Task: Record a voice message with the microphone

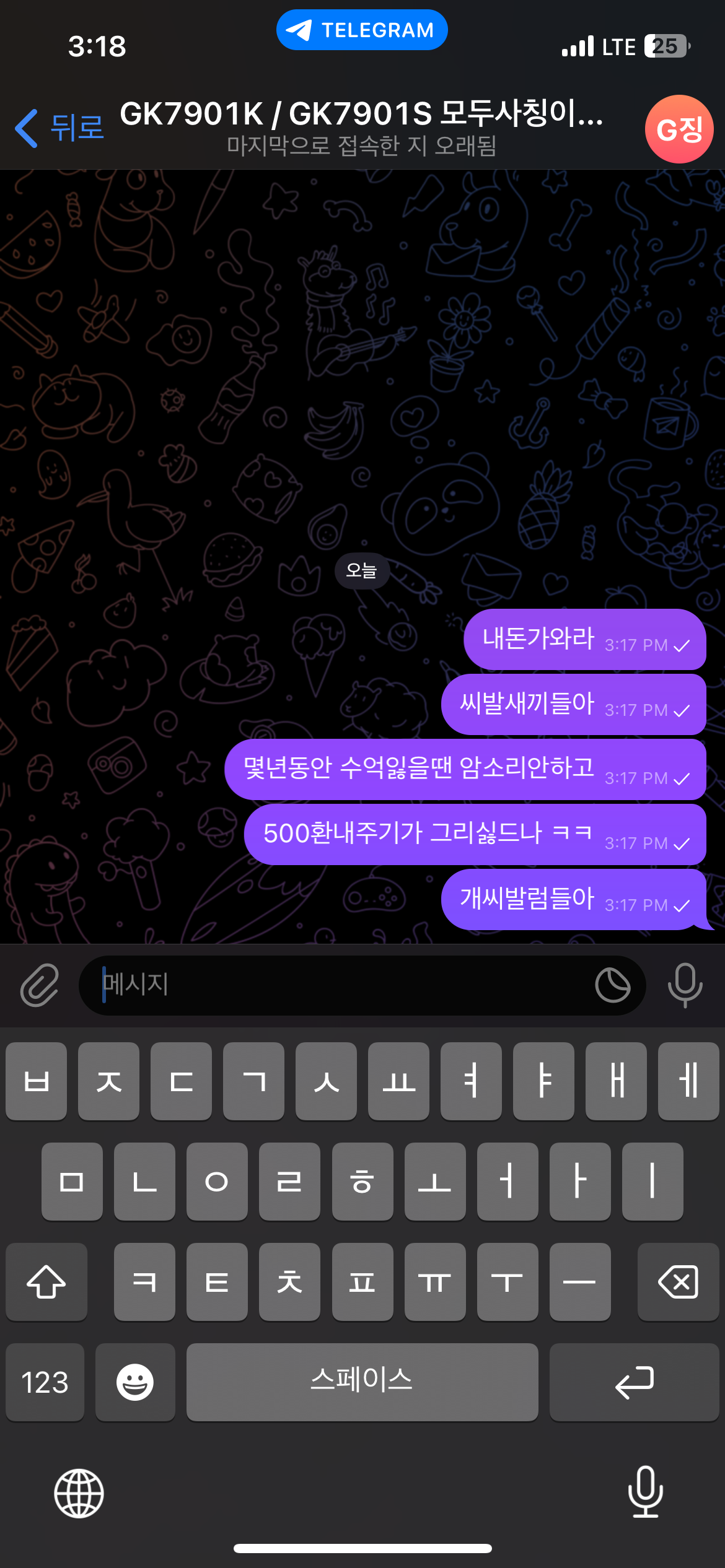Action: [x=685, y=985]
